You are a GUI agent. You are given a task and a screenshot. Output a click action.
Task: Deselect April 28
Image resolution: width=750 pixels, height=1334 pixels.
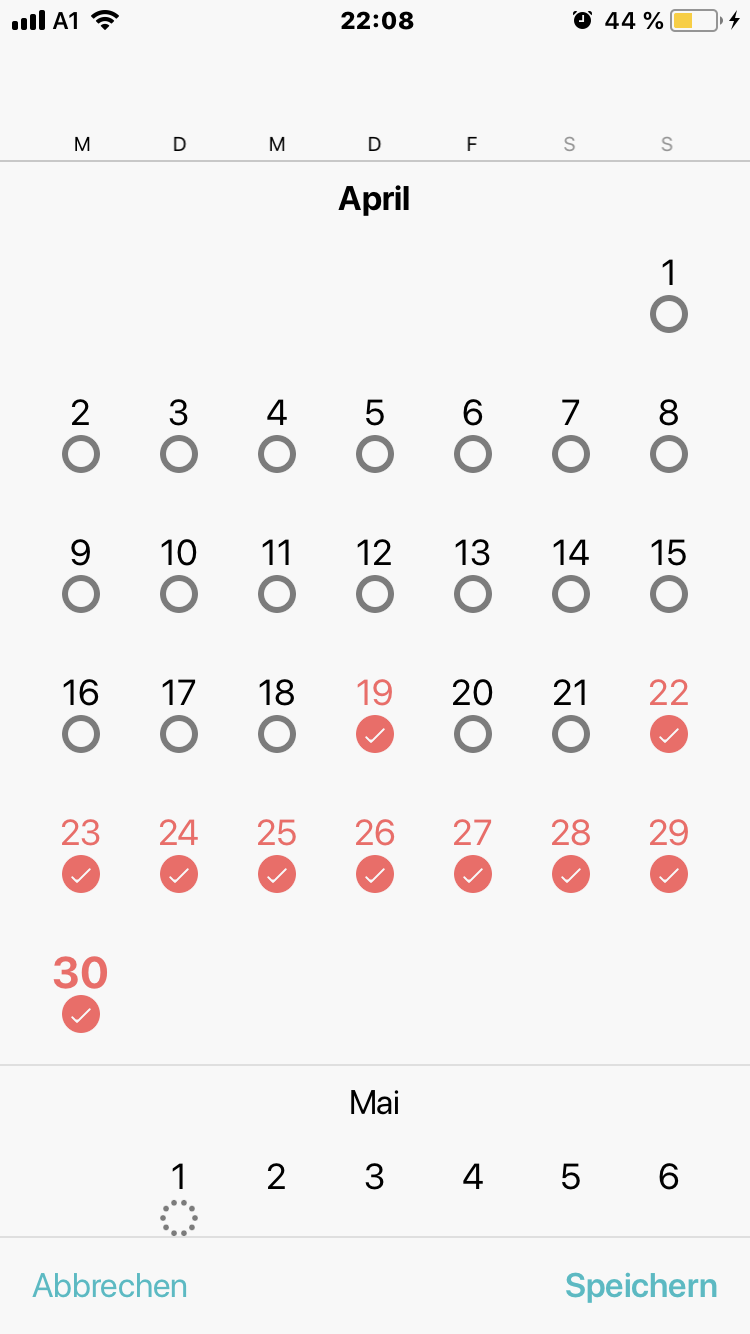pos(571,875)
